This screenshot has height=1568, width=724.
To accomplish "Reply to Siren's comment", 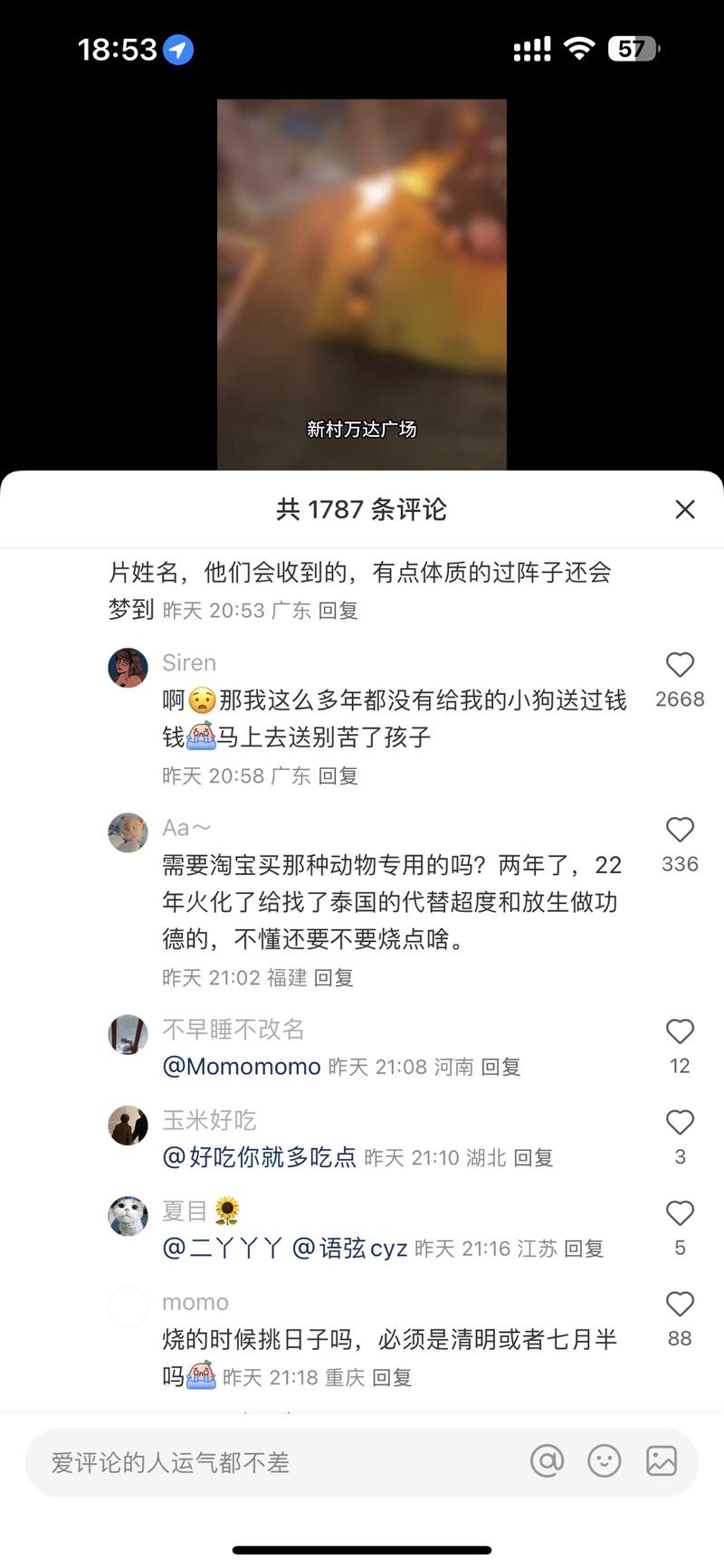I will tap(338, 776).
